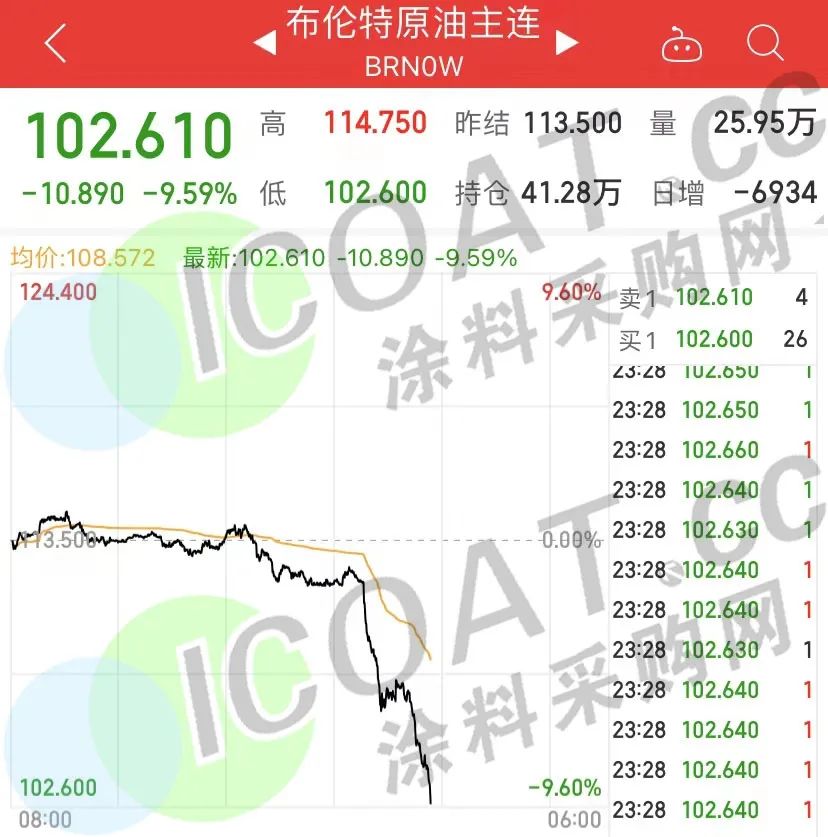
Task: Switch to the previous contract with left triangle
Action: pos(264,43)
